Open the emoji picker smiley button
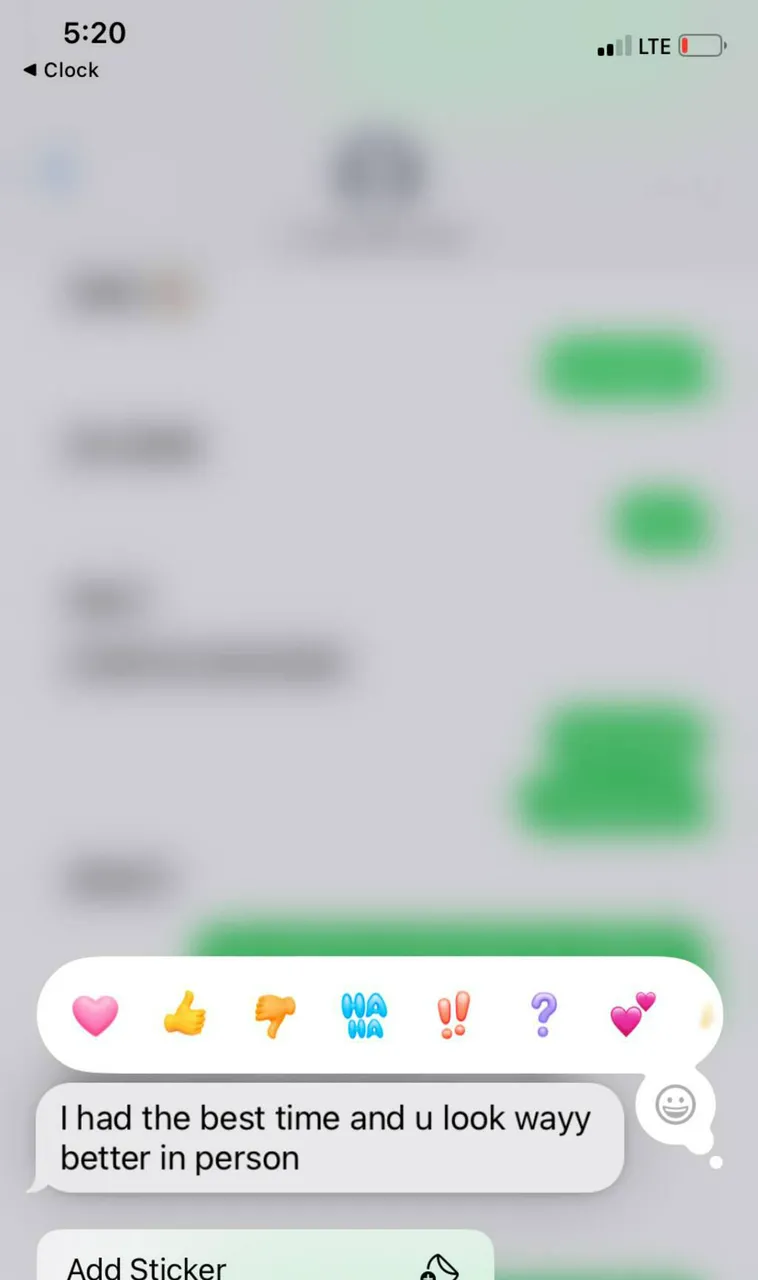 676,1105
